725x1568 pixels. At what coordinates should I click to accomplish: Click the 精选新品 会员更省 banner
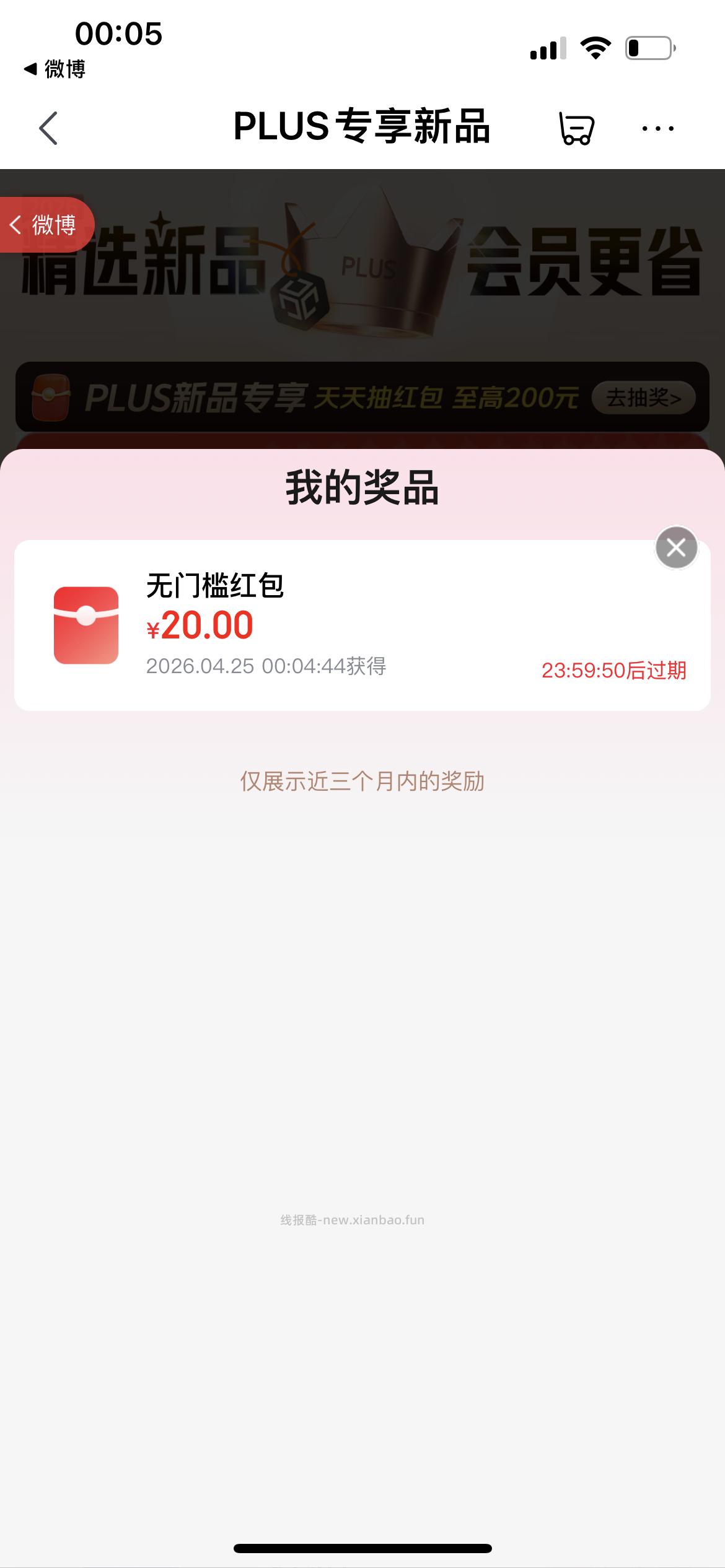click(x=362, y=272)
